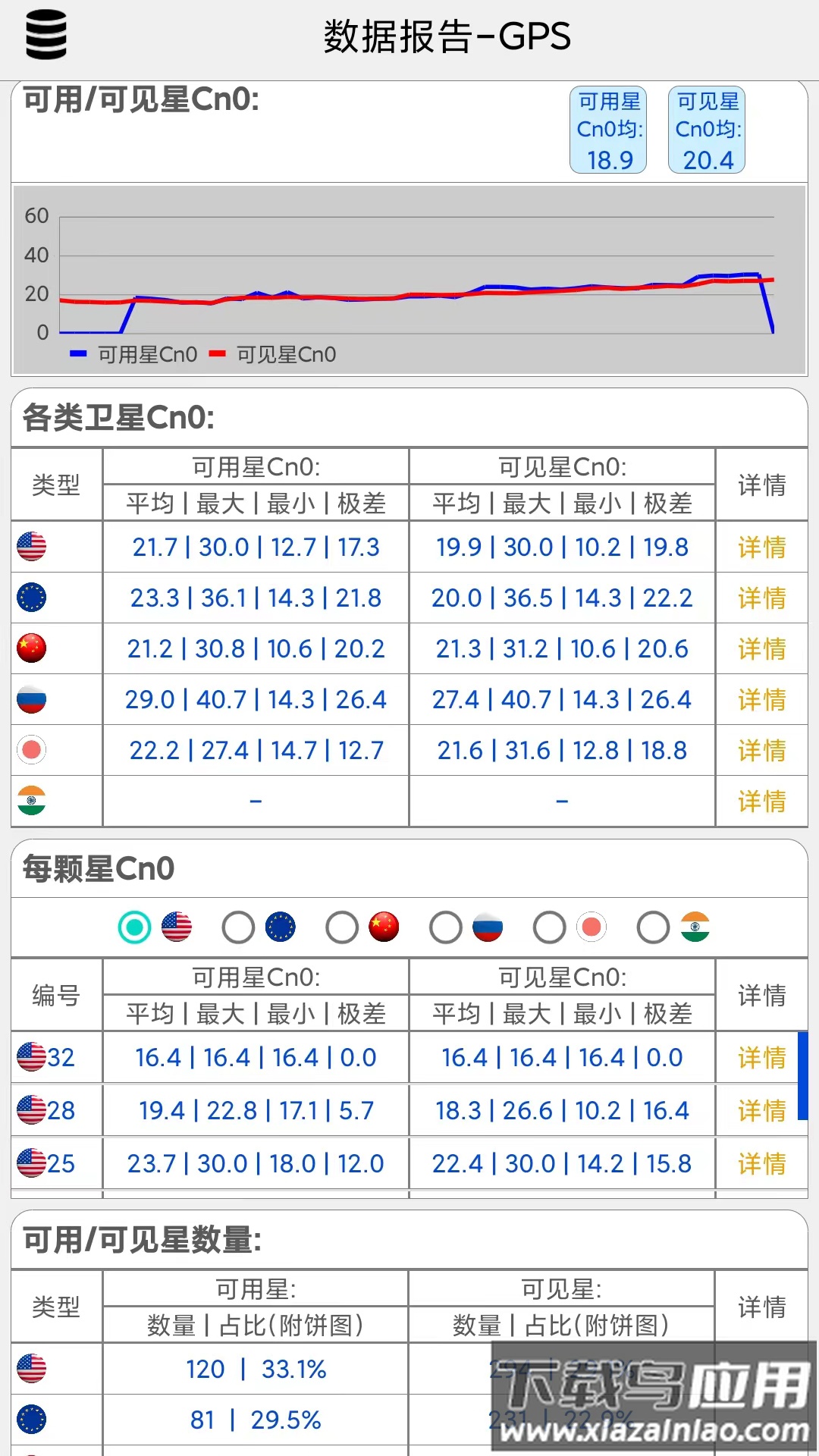Select the Russia constellation radio button
Screen dimensions: 819x1456
[x=444, y=927]
